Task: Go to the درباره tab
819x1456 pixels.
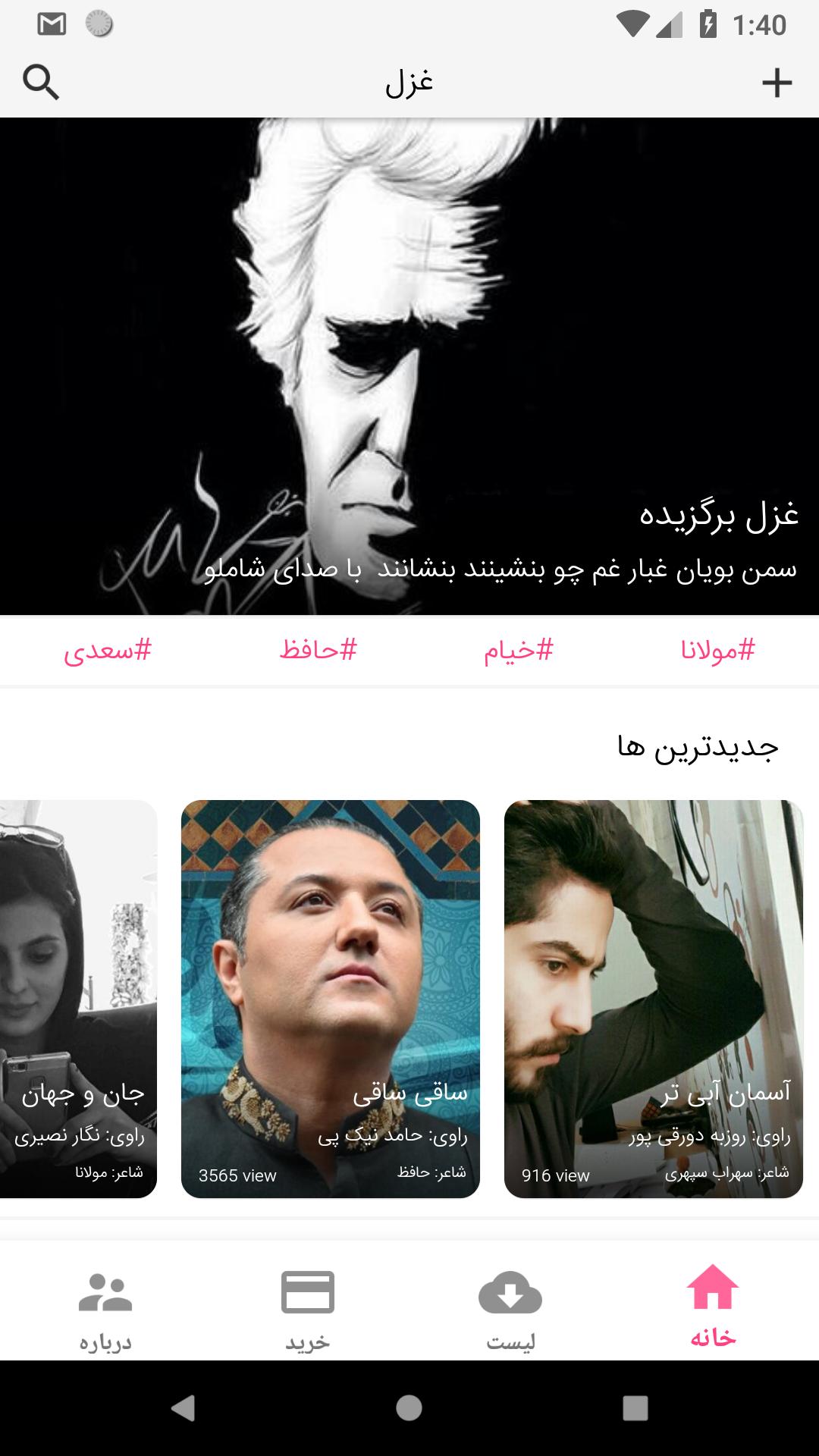Action: coord(105,1306)
